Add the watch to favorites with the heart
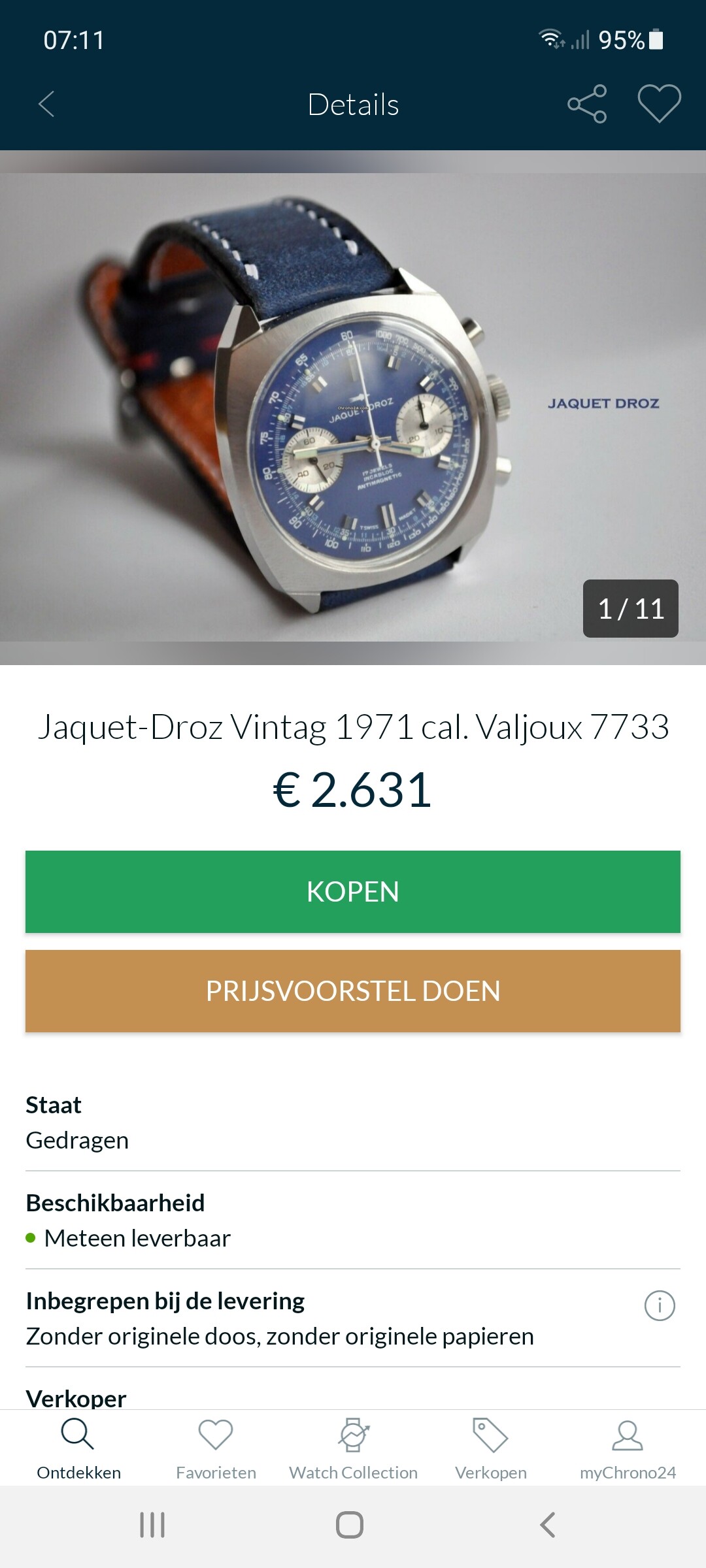Viewport: 706px width, 1568px height. [x=659, y=104]
